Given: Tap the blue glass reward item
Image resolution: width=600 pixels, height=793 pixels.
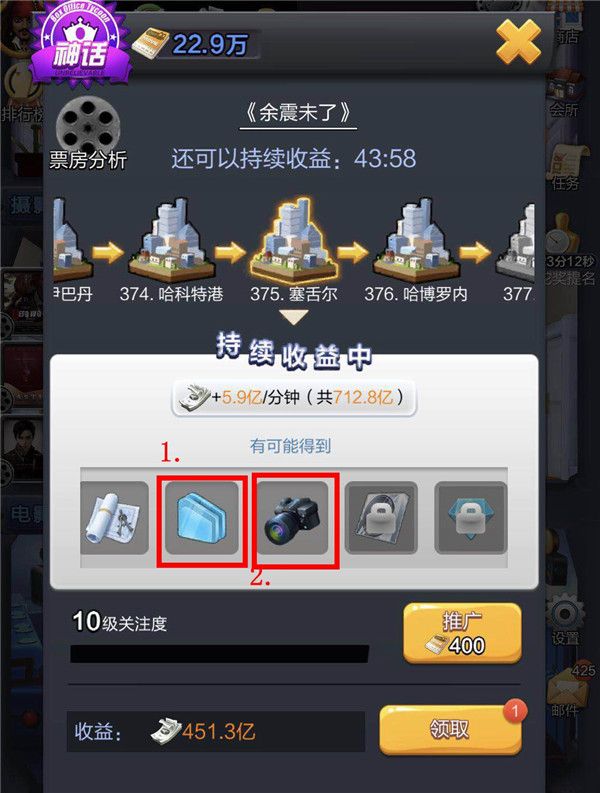Looking at the screenshot, I should tap(203, 518).
